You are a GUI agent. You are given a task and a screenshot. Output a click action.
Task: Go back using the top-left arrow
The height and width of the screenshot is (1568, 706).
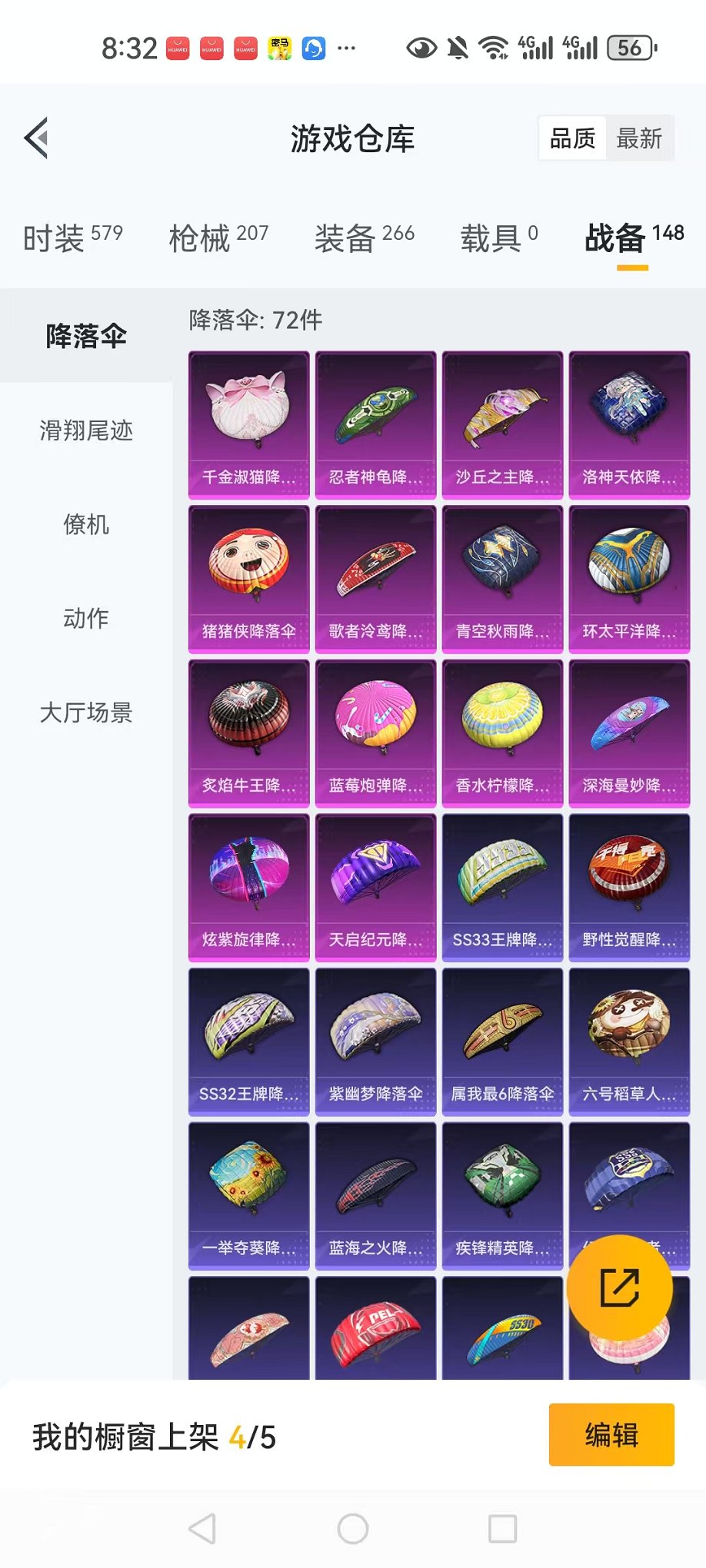36,138
